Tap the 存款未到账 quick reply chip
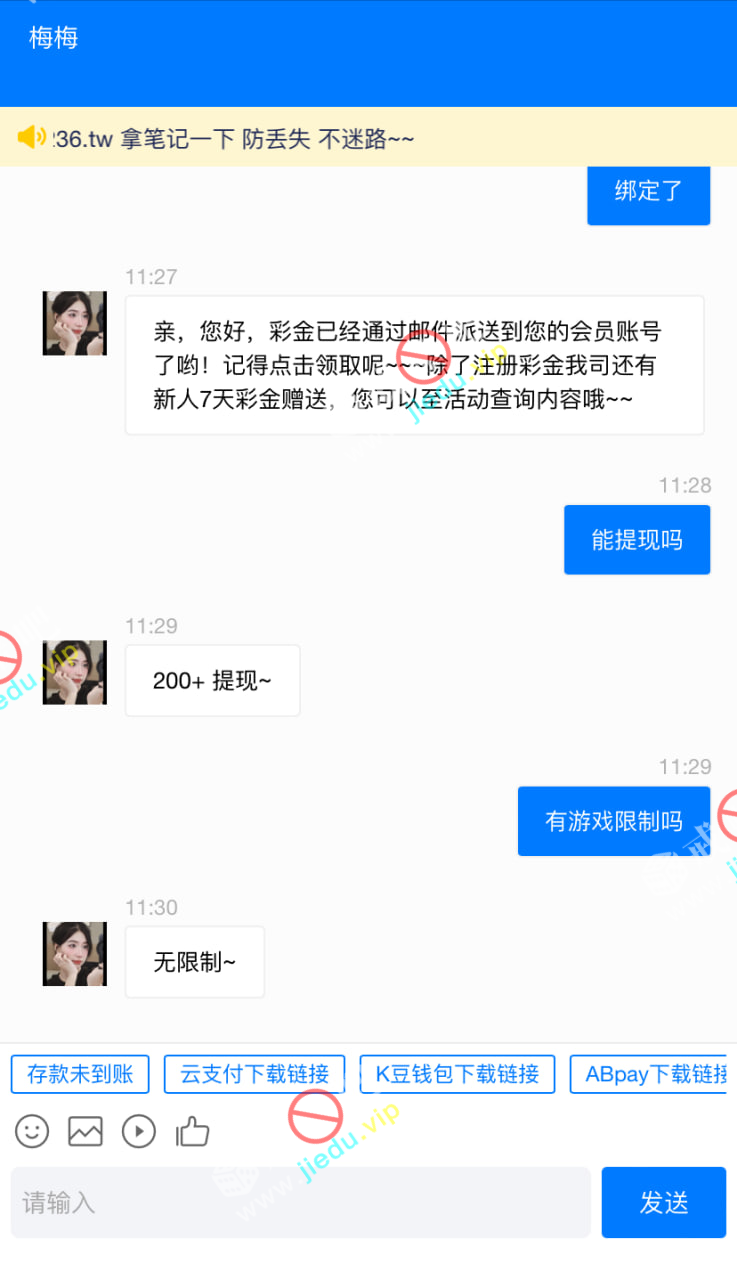The image size is (737, 1280). pyautogui.click(x=80, y=1074)
